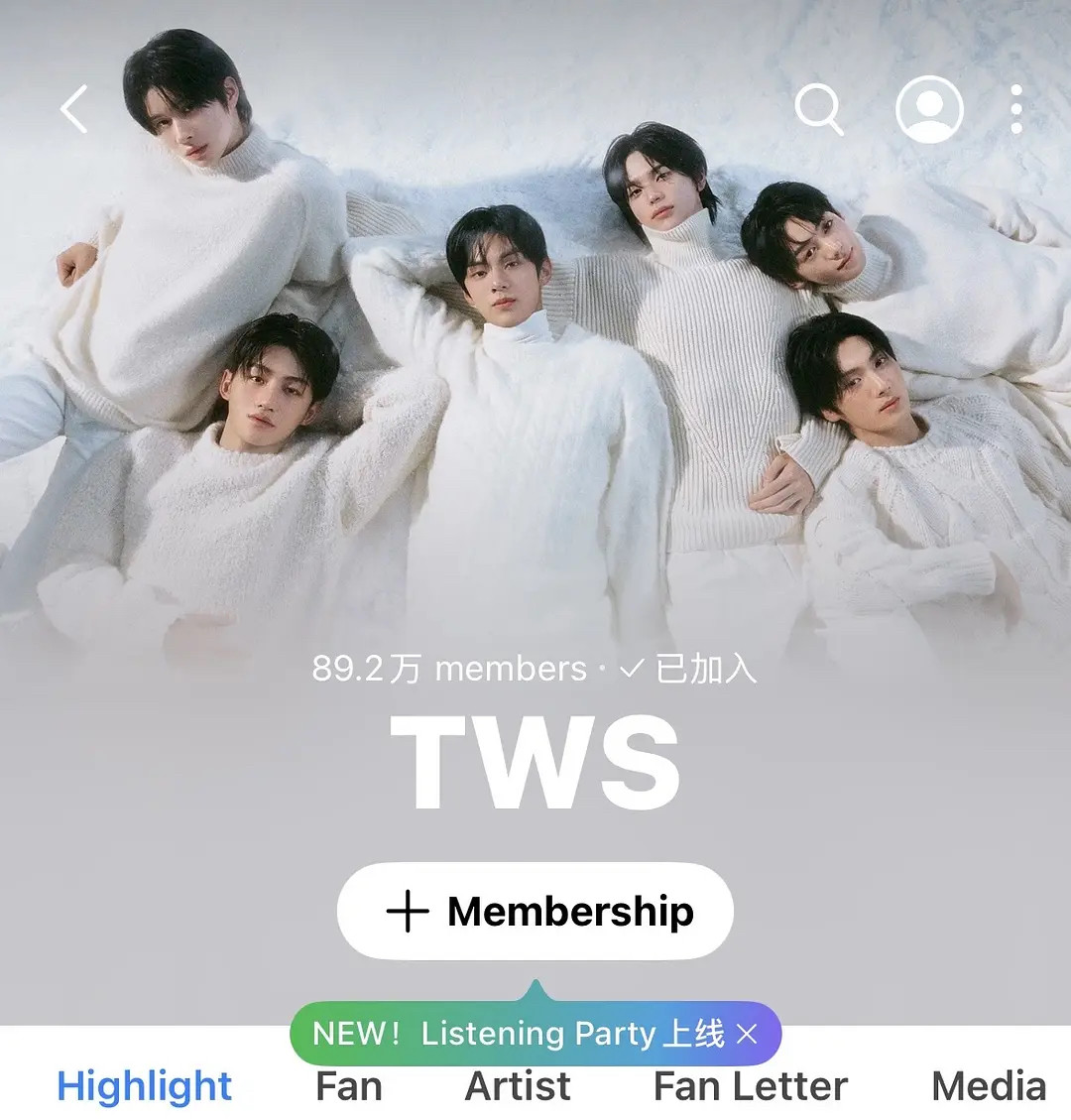
Task: Tap the Membership button
Action: coord(535,911)
